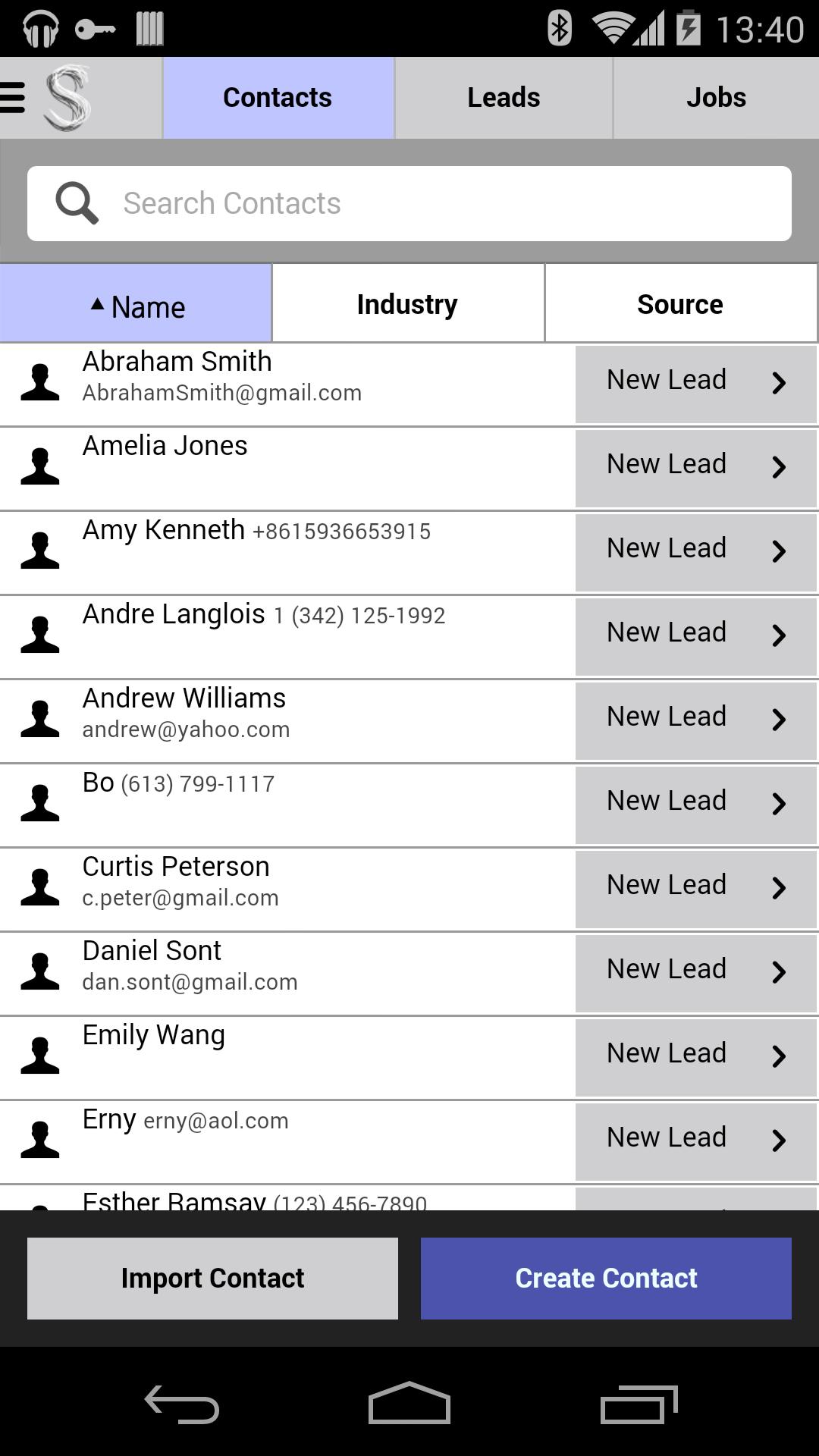Open Daniel Sont's details via chevron arrow

pyautogui.click(x=780, y=971)
